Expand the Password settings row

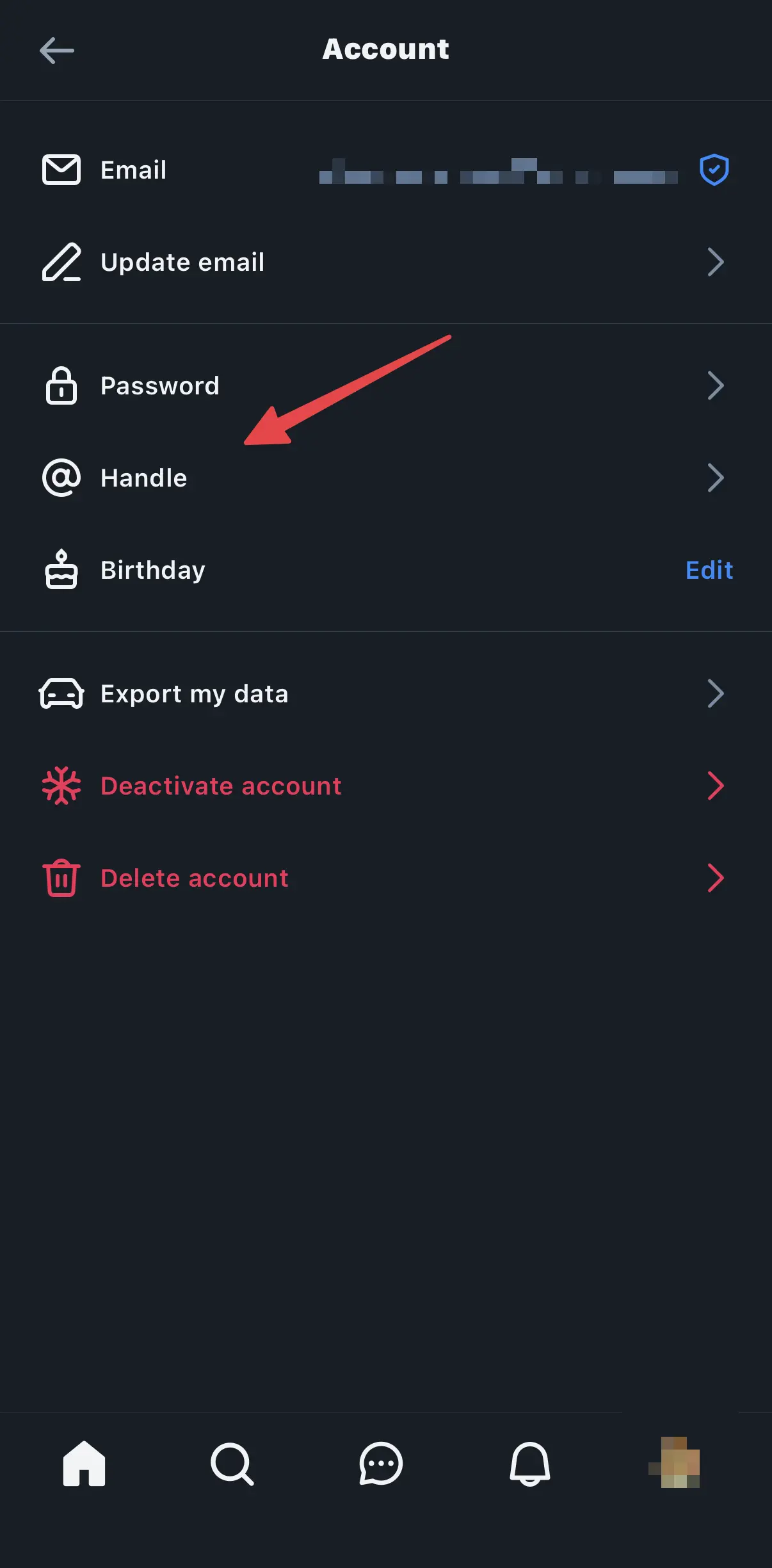(716, 385)
